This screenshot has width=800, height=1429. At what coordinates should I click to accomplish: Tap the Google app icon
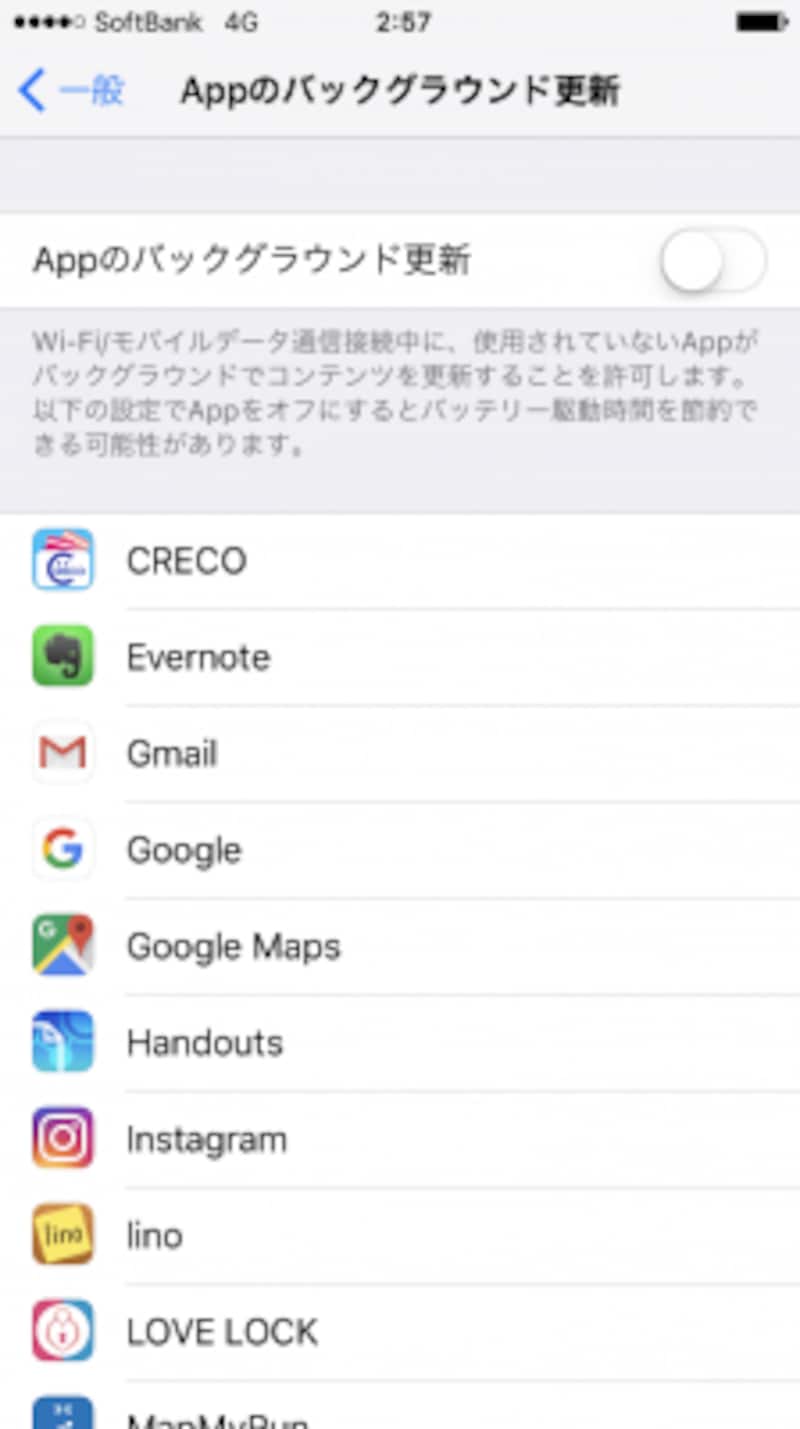pos(62,849)
